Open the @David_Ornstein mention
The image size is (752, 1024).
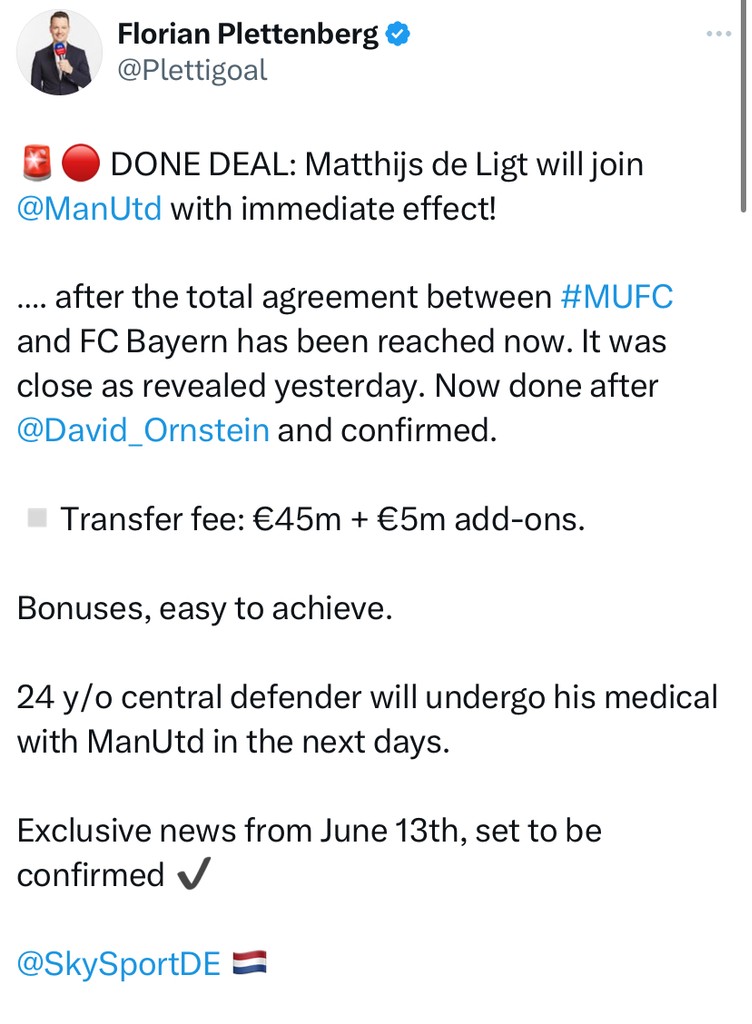(144, 430)
